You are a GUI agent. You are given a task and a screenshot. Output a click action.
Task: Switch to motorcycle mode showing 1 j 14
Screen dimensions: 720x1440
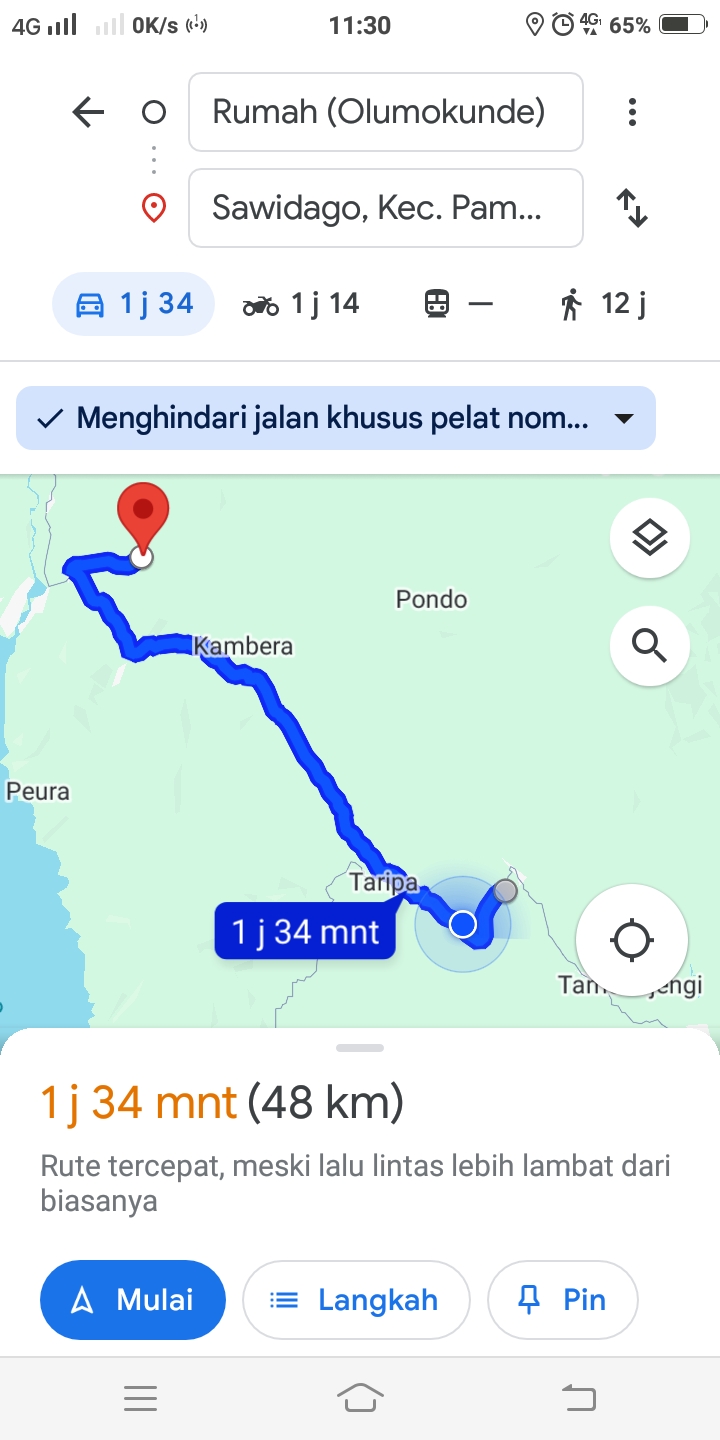301,304
